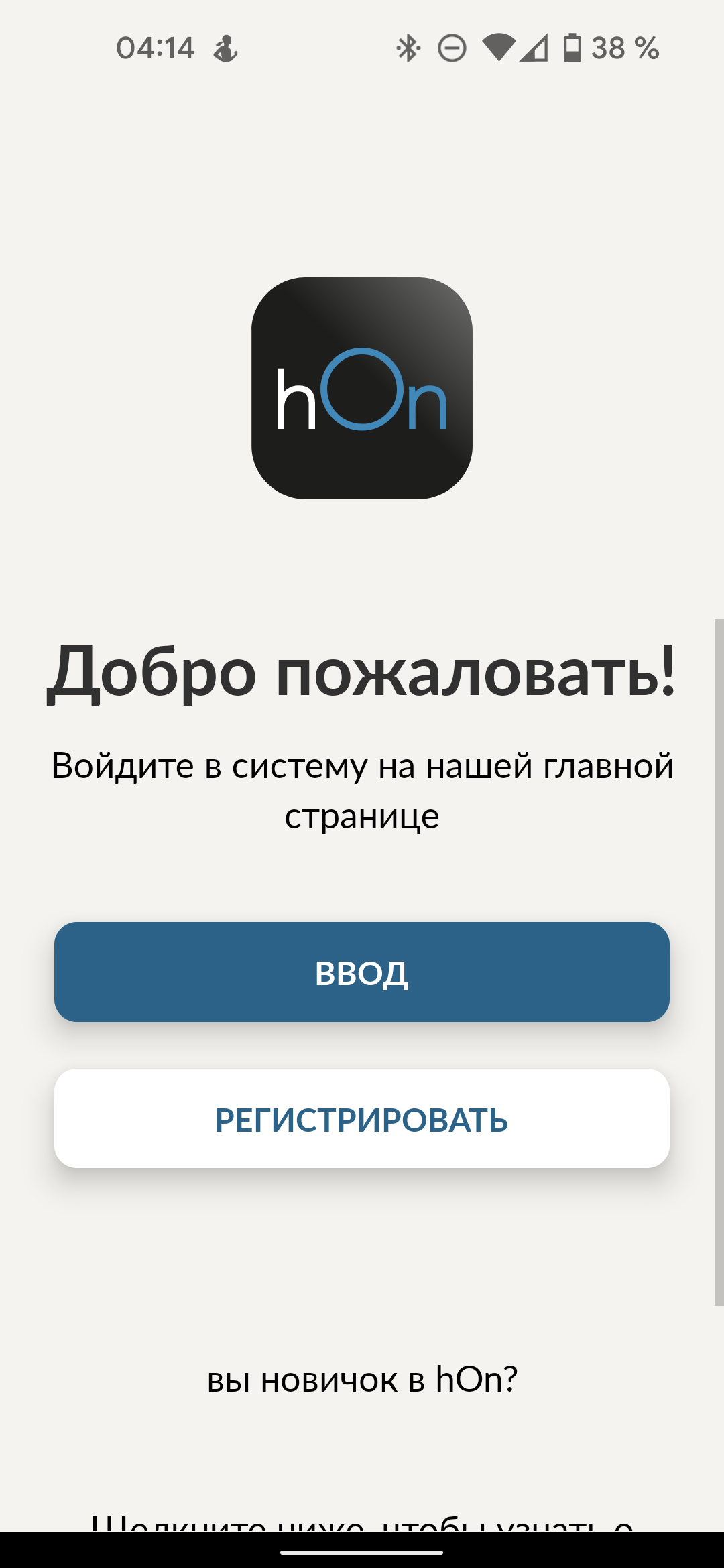Open registration via РЕГИСТРИРОВАТЬ button

point(362,1118)
